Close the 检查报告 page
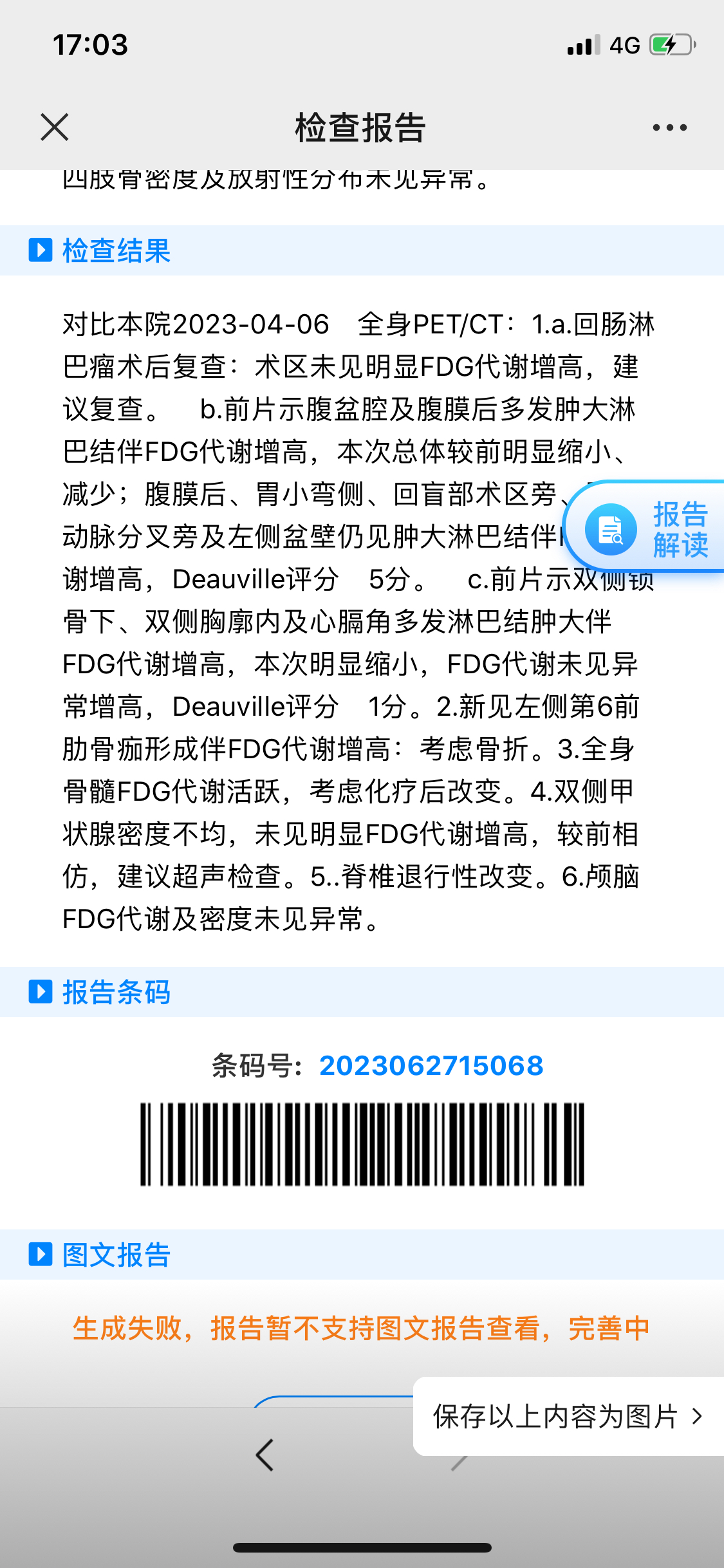Viewport: 724px width, 1568px height. tap(55, 127)
